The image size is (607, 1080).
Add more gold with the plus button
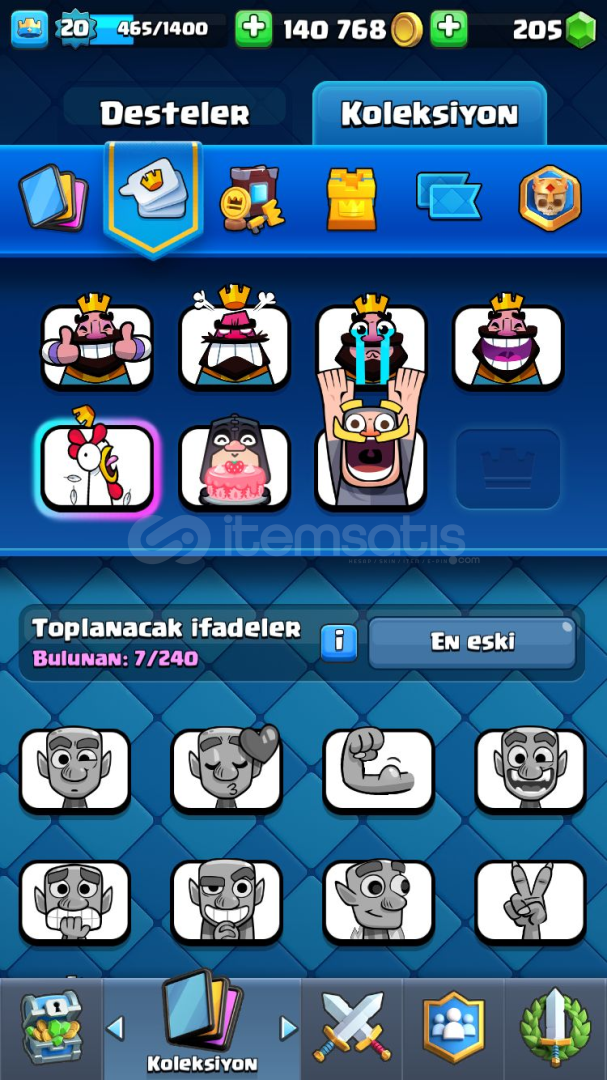[254, 29]
